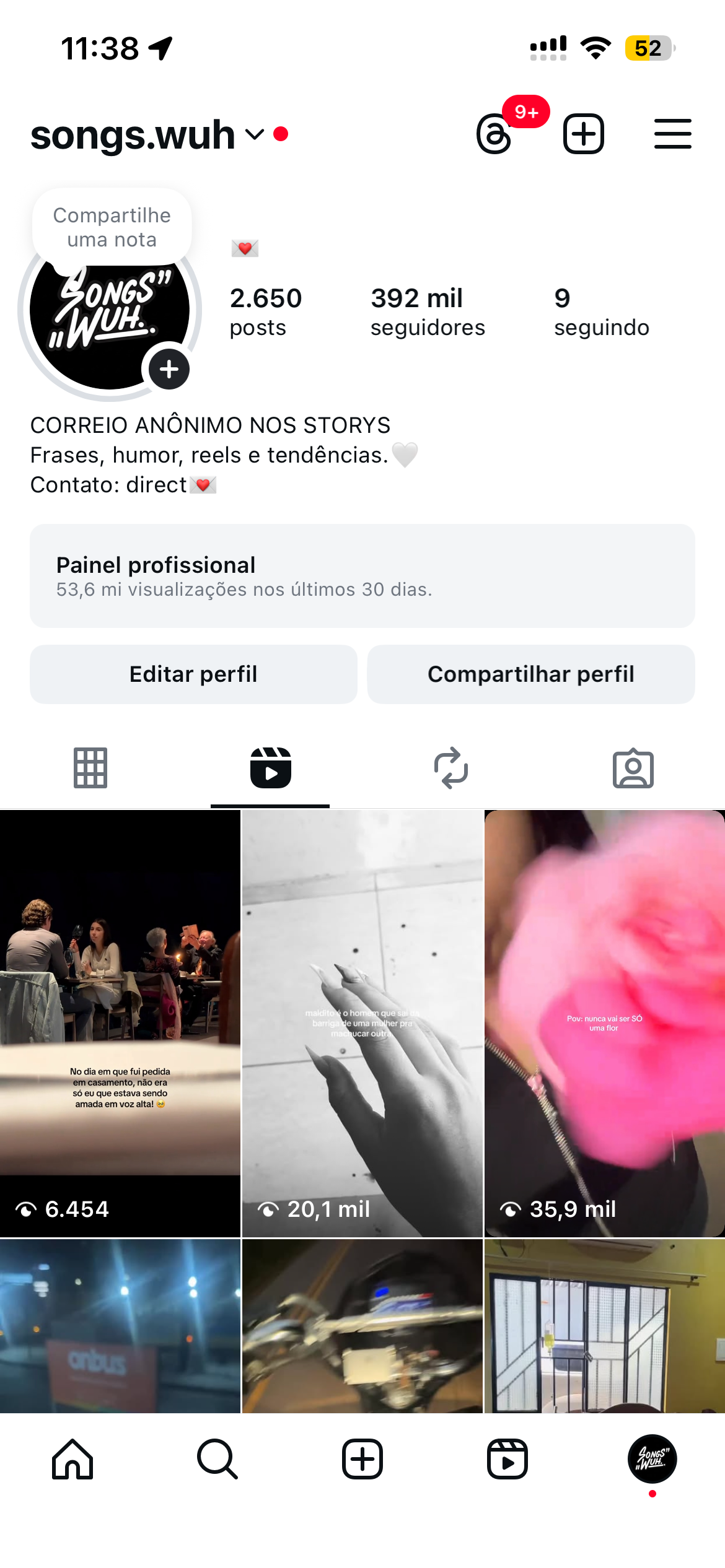Open the Painel profissional card
The height and width of the screenshot is (1568, 725).
[362, 576]
